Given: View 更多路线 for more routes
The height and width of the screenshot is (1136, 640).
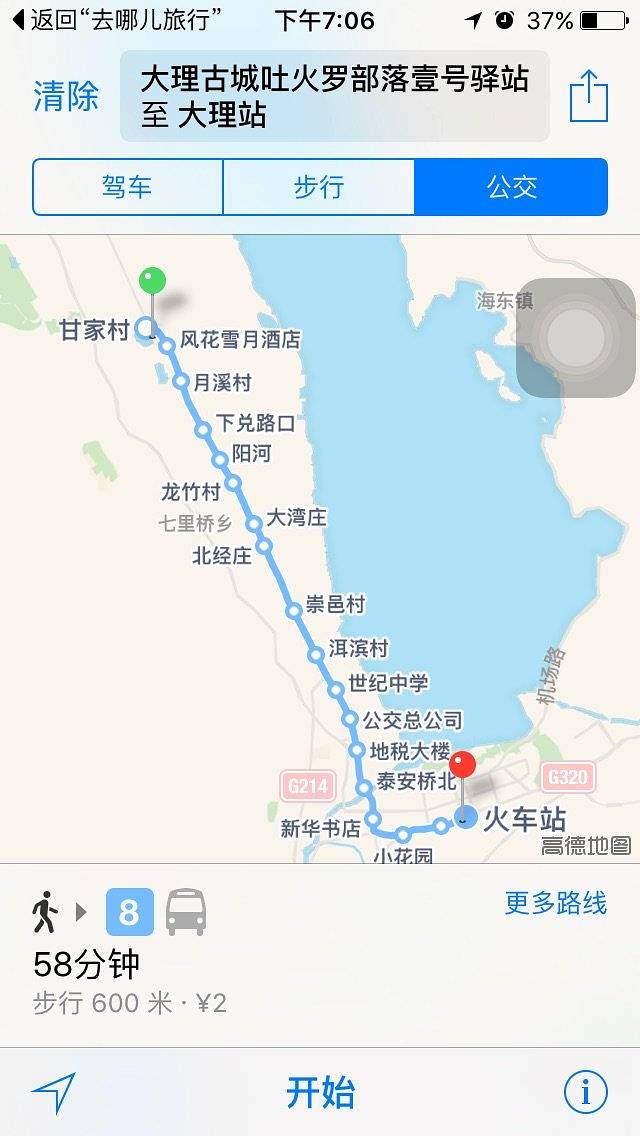Looking at the screenshot, I should tap(555, 903).
